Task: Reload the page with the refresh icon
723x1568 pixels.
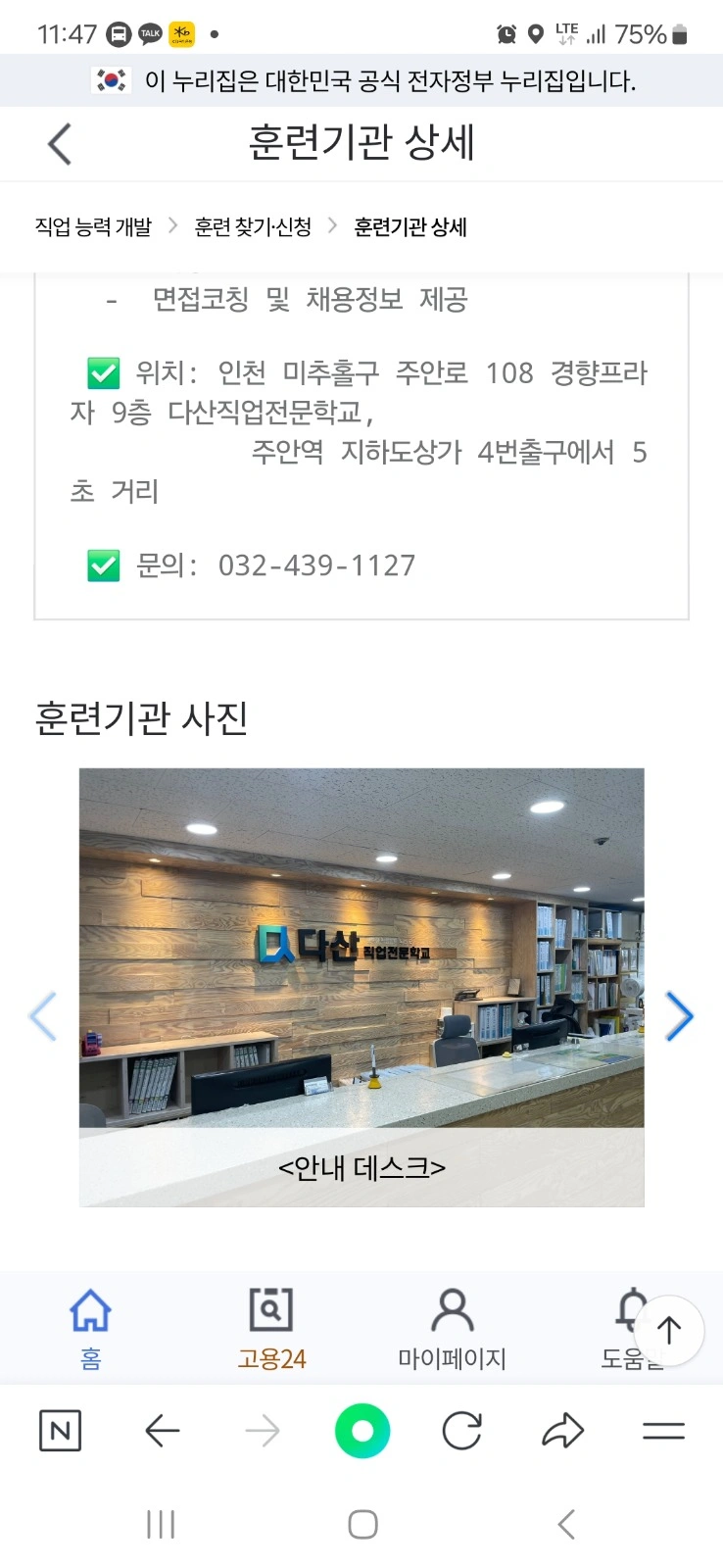Action: pos(462,1431)
